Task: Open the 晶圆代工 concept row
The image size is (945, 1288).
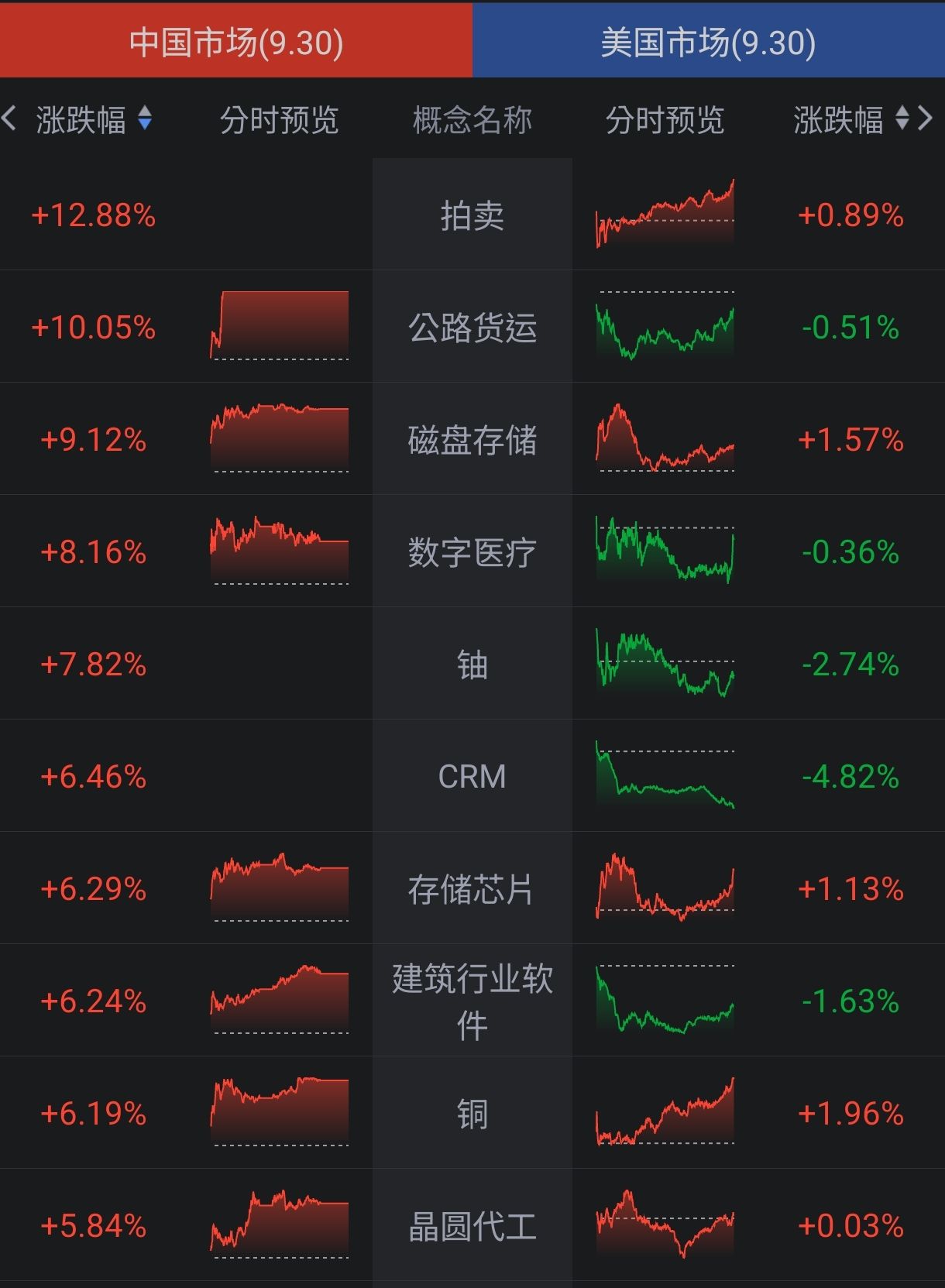Action: pos(472,1226)
